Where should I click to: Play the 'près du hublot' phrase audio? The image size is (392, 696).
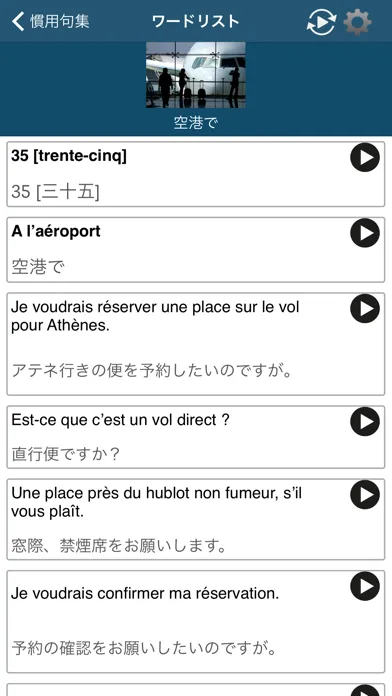tap(365, 494)
